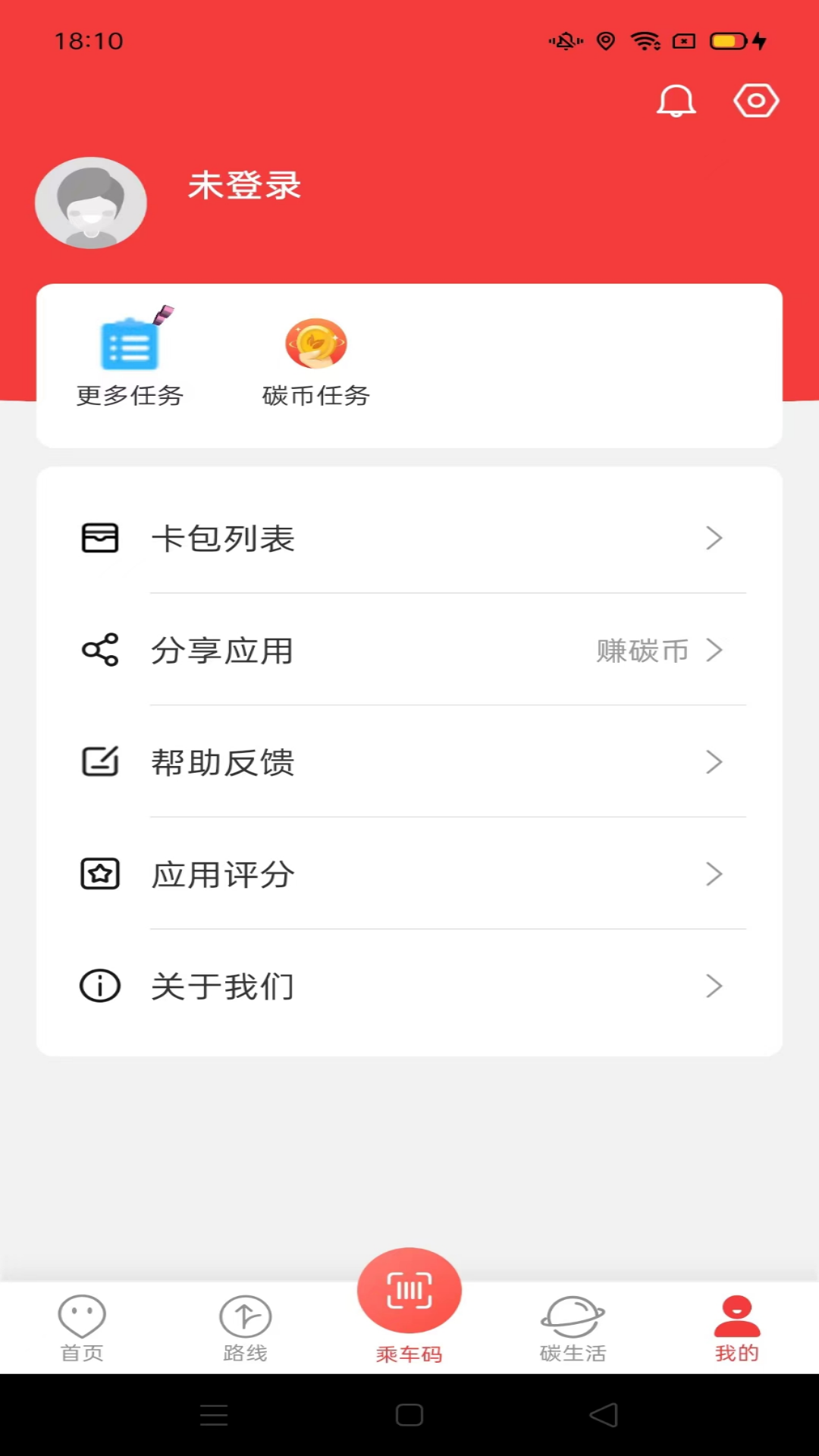Tap the 关于我们 info icon
Viewport: 819px width, 1456px height.
(99, 986)
